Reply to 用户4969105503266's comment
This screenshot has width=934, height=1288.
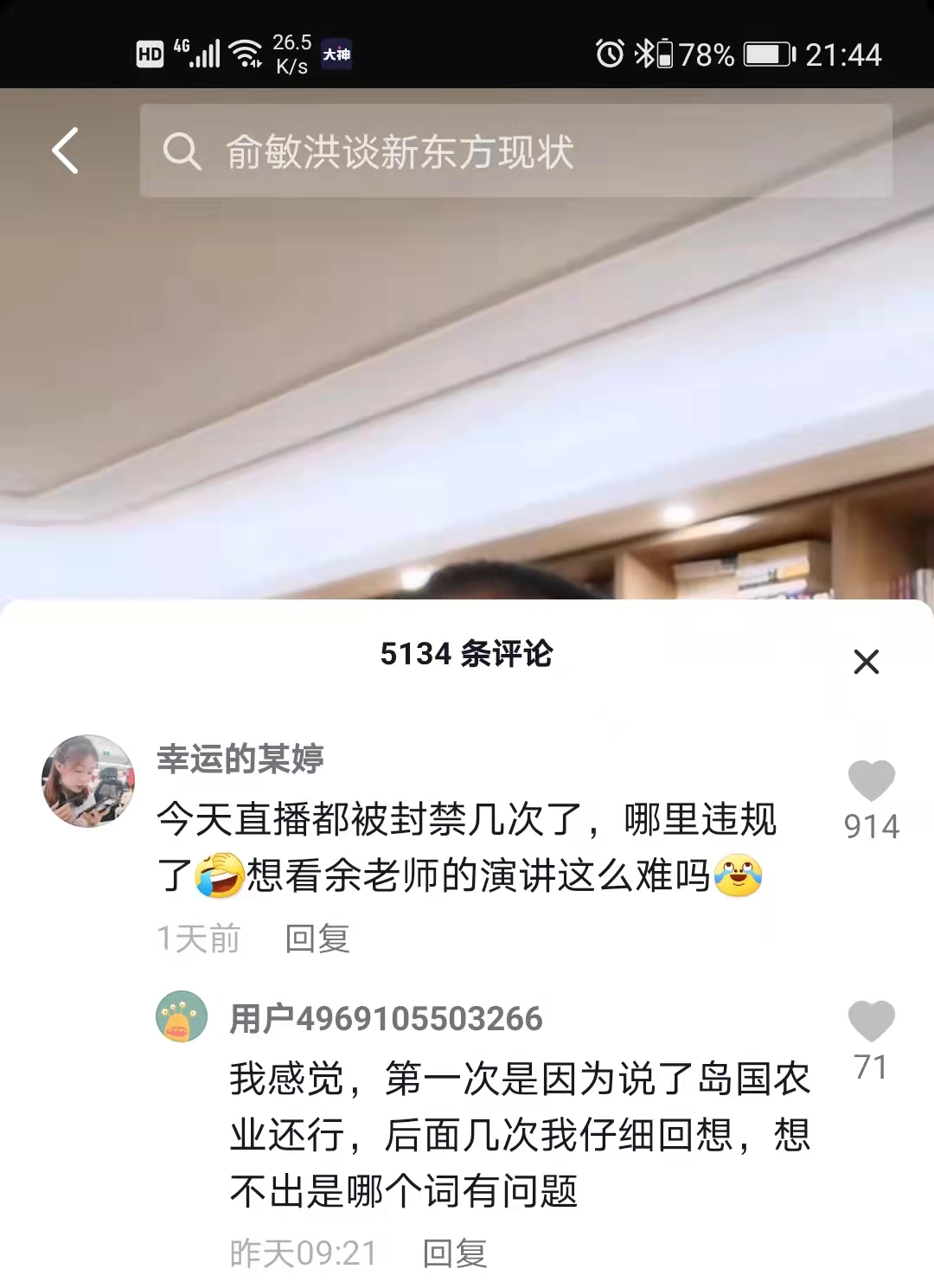click(x=455, y=1253)
